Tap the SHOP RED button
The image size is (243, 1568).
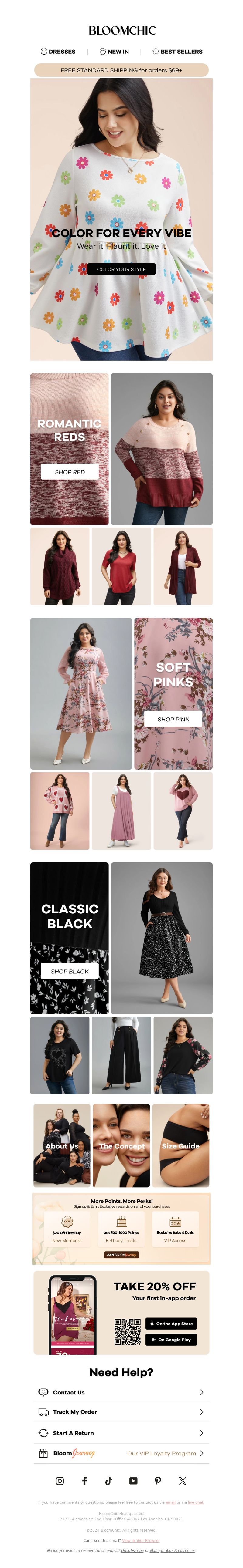[70, 472]
